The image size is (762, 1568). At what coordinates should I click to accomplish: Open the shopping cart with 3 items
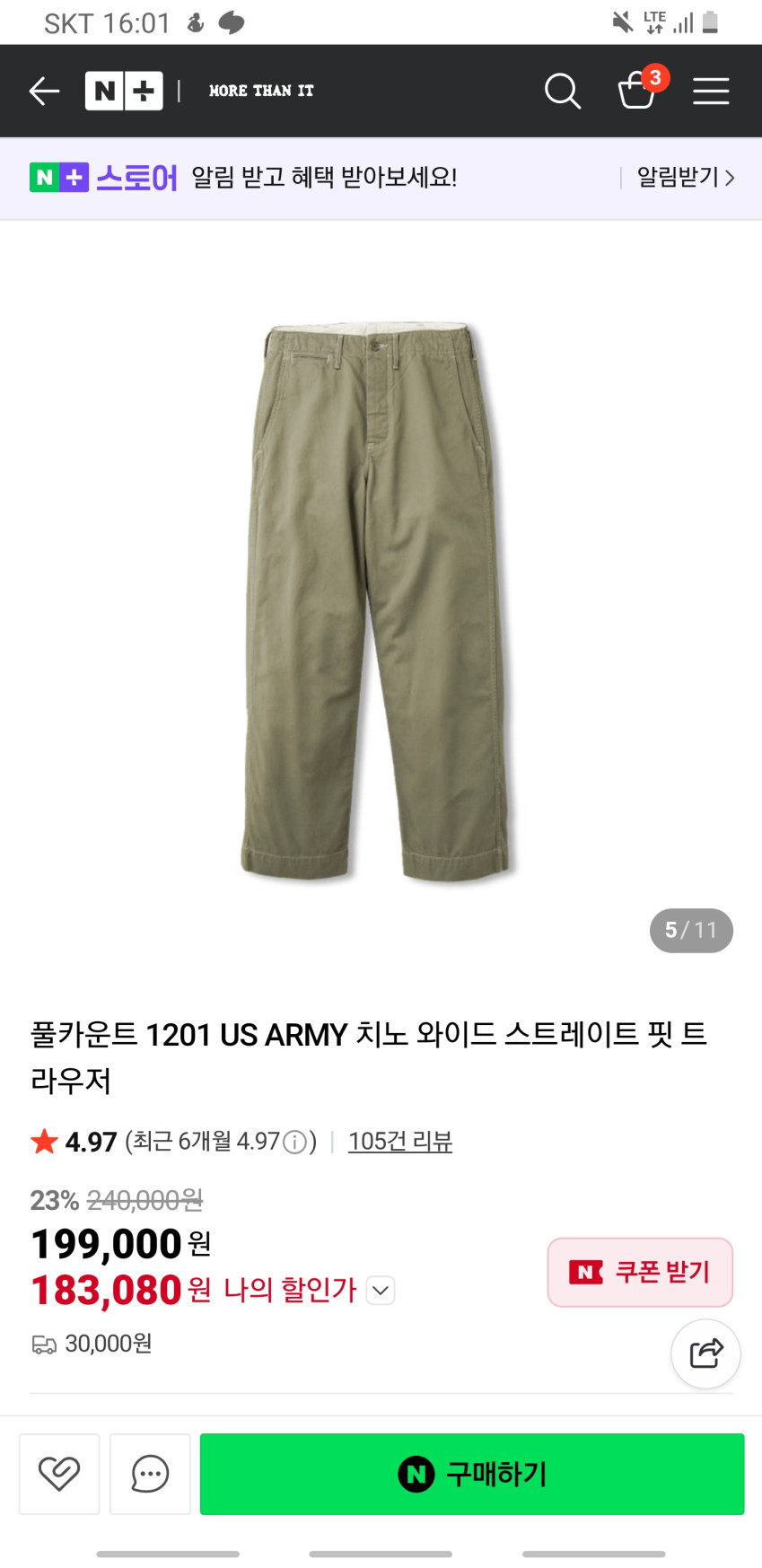point(638,91)
